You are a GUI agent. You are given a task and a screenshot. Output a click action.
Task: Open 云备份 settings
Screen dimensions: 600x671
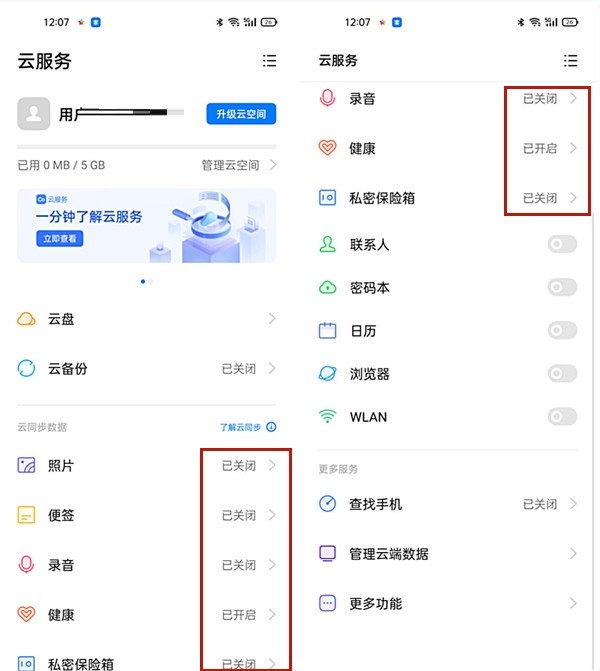(x=146, y=368)
